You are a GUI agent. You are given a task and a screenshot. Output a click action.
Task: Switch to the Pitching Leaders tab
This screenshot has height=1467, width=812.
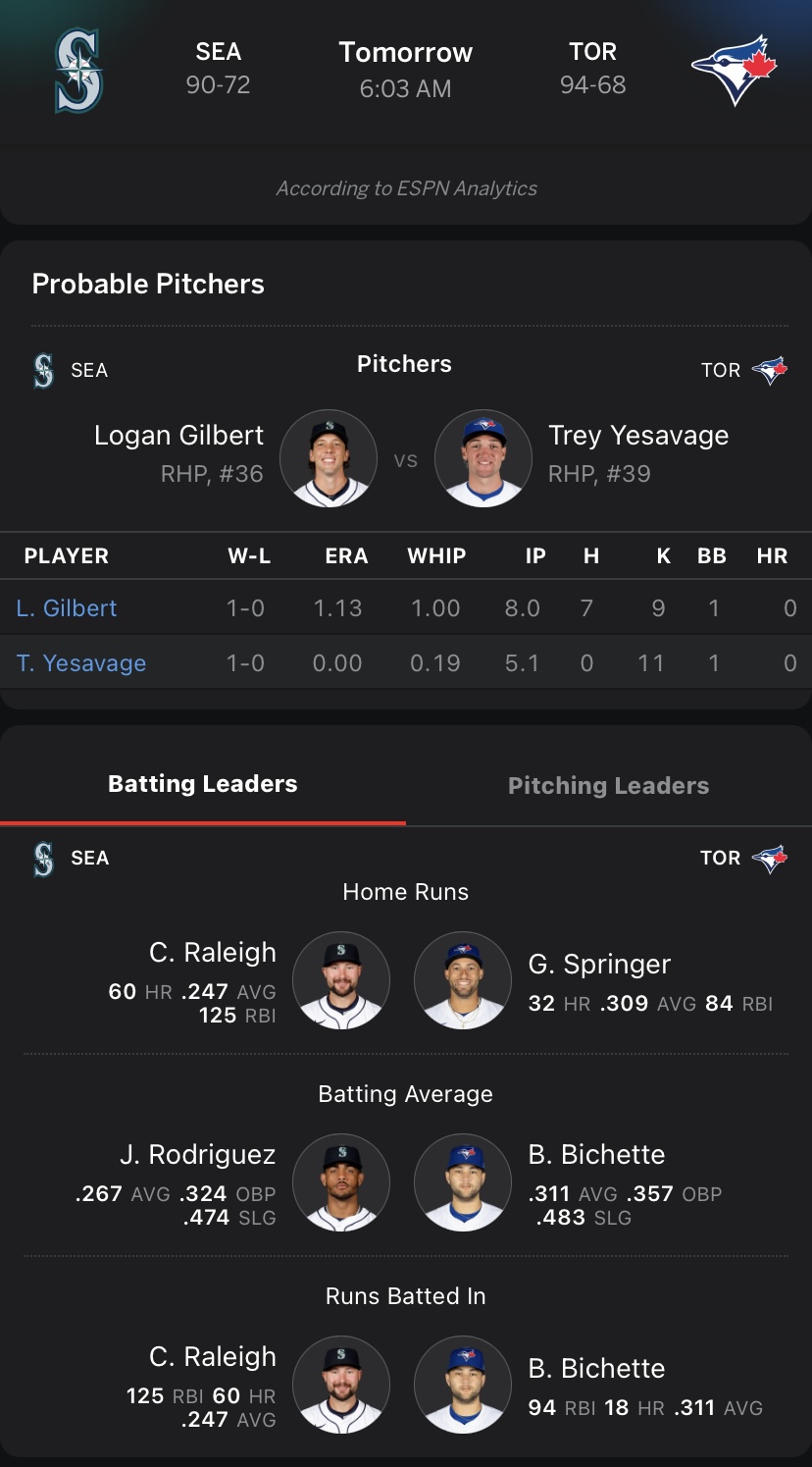608,785
